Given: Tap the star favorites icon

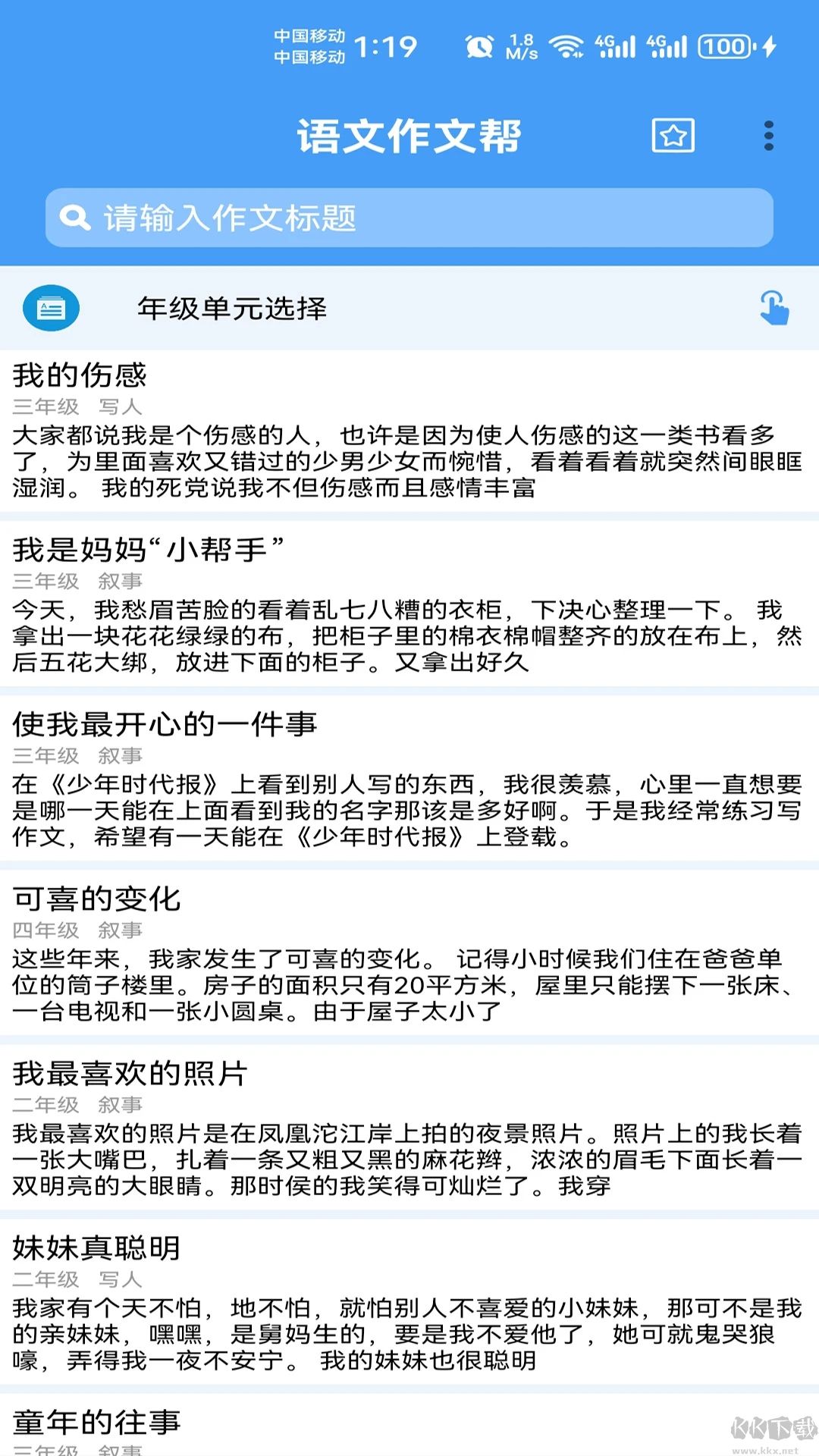Looking at the screenshot, I should pos(675,136).
